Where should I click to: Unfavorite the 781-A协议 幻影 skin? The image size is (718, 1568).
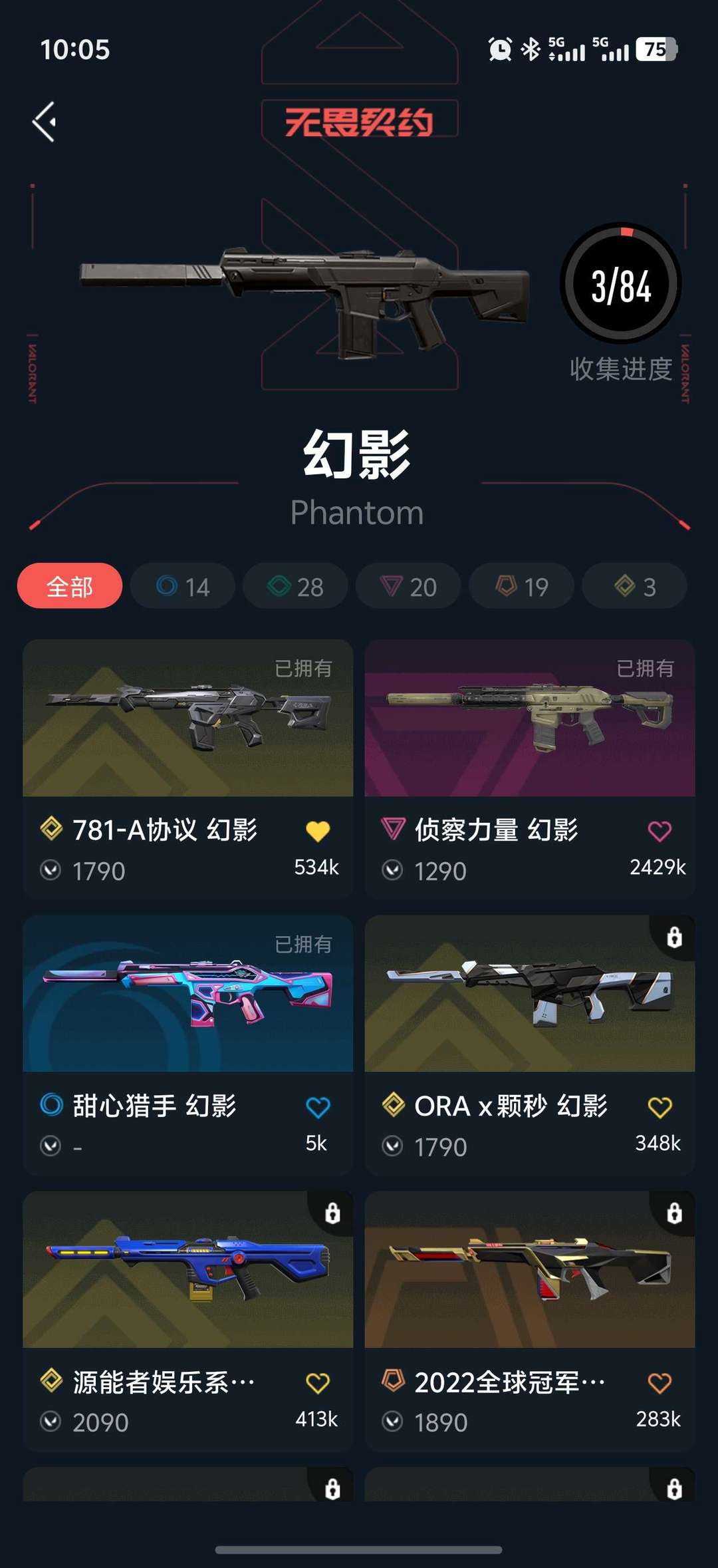[319, 831]
